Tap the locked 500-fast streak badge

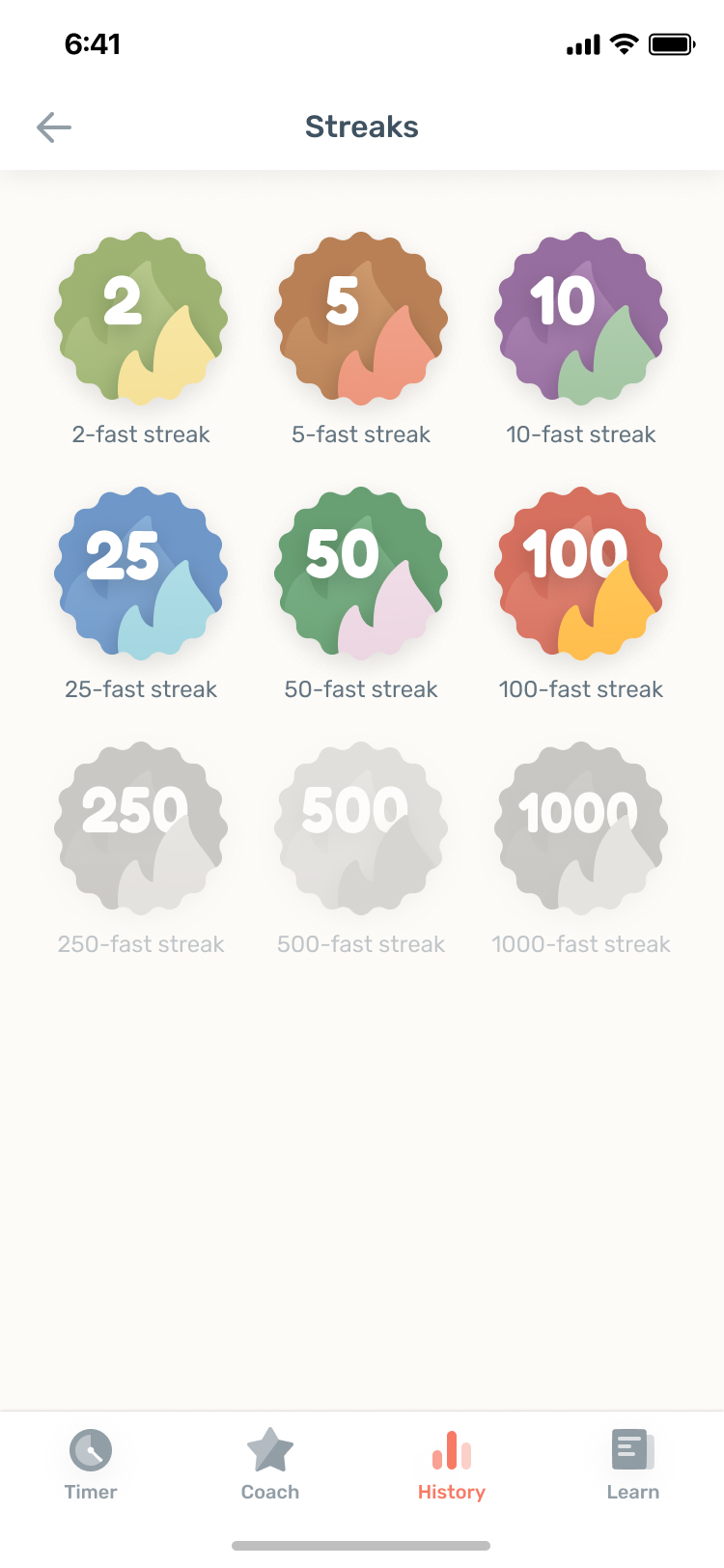click(x=361, y=827)
